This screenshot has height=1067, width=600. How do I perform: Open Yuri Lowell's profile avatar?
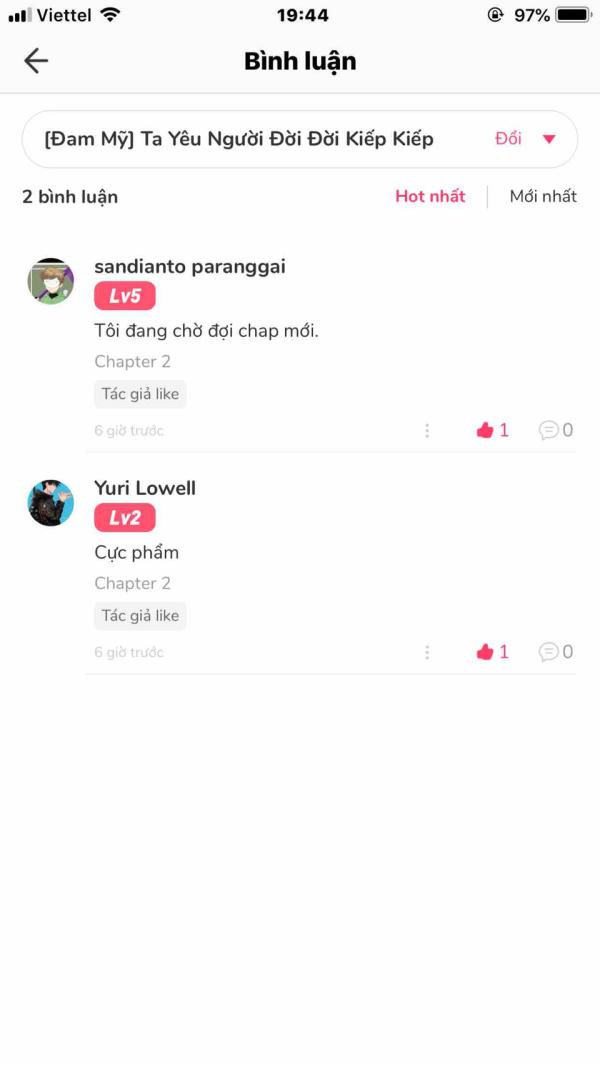[x=50, y=503]
